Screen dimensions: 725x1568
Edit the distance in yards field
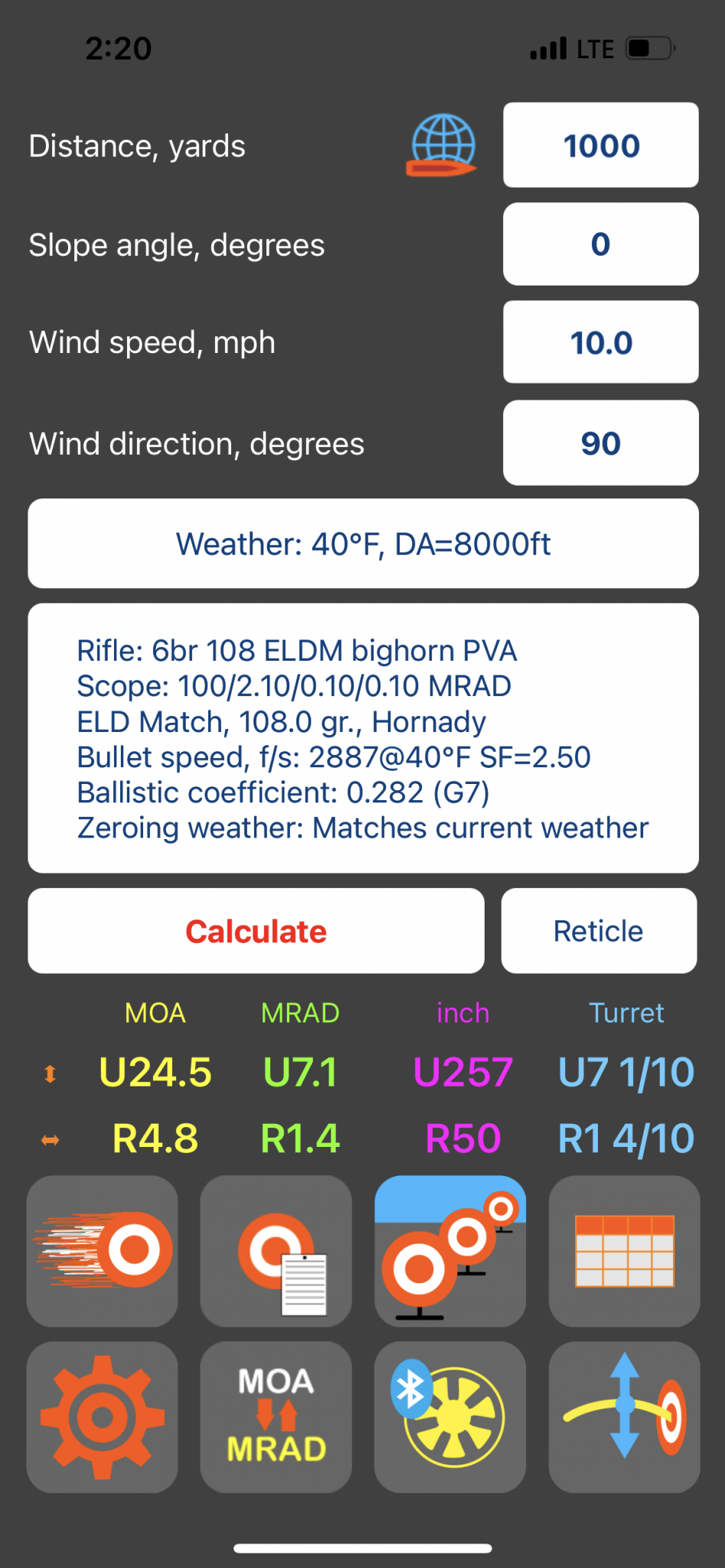[600, 145]
